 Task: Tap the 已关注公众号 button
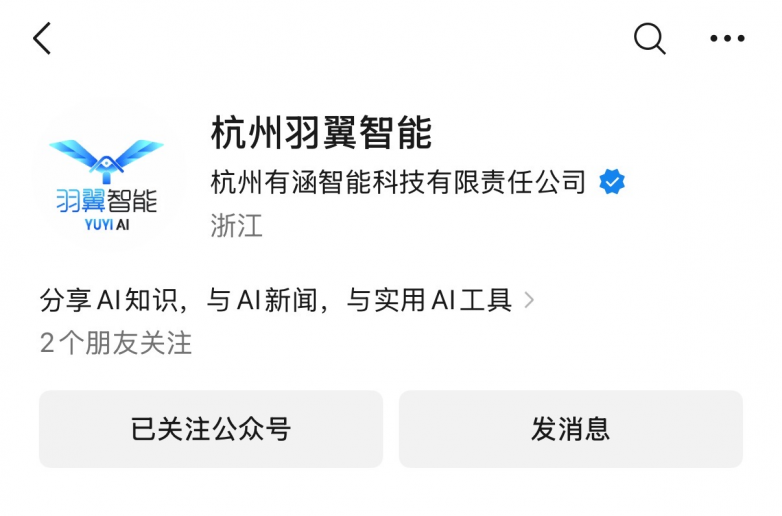tap(211, 429)
